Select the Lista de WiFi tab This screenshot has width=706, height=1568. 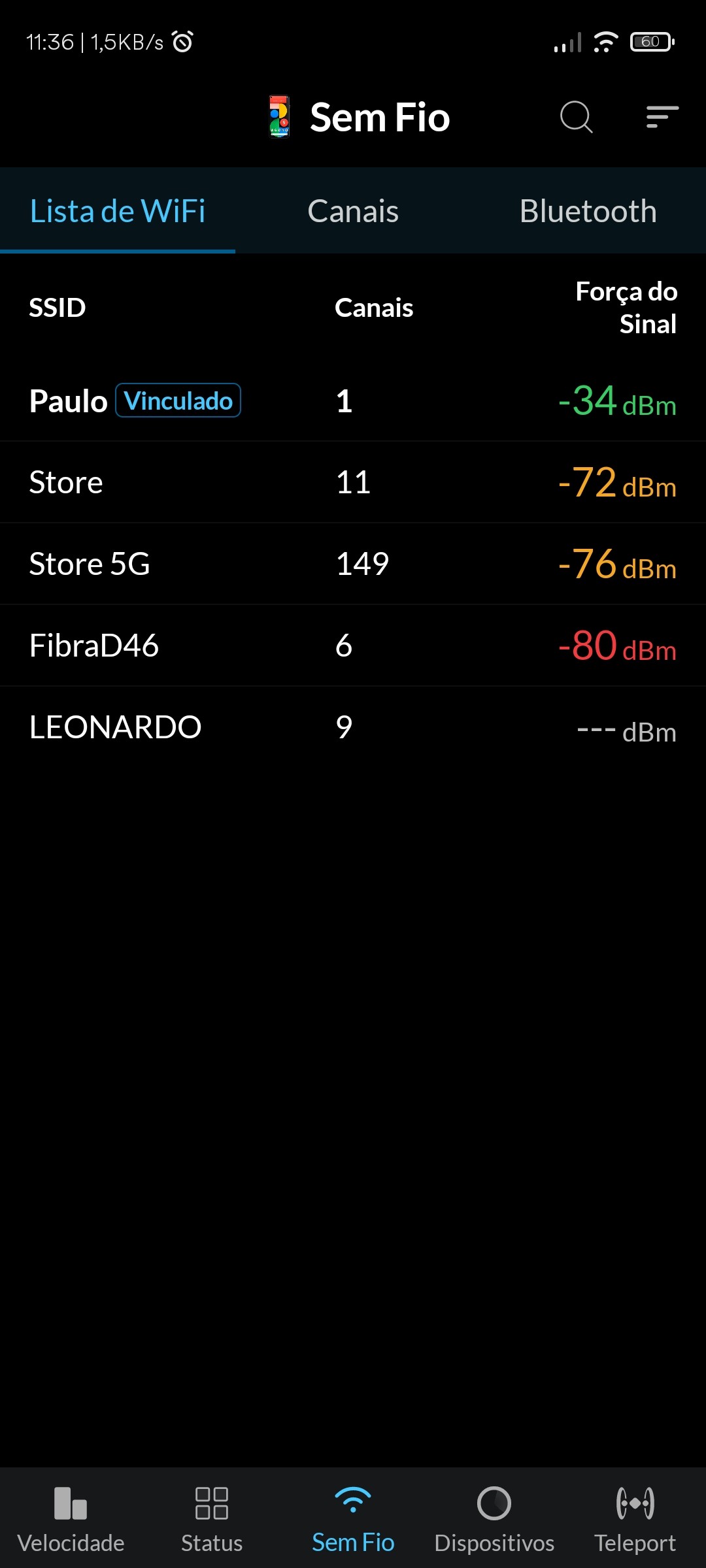118,211
